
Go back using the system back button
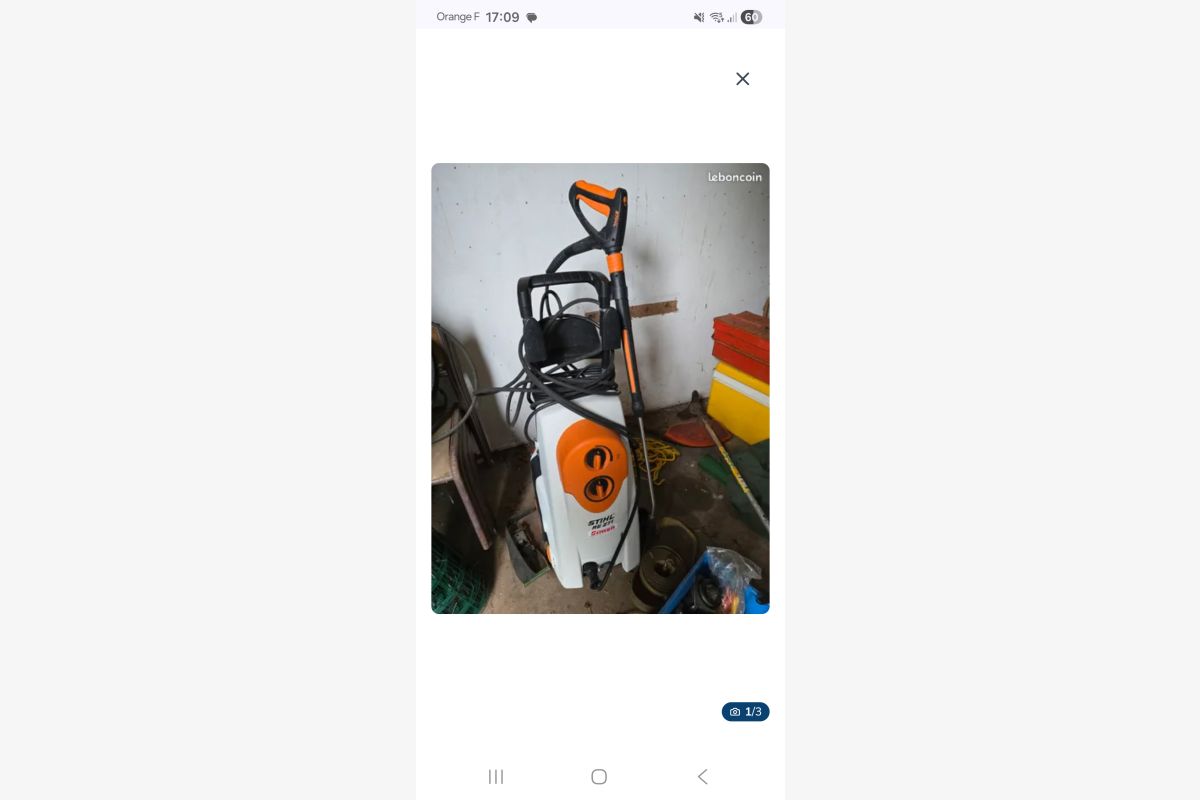702,777
